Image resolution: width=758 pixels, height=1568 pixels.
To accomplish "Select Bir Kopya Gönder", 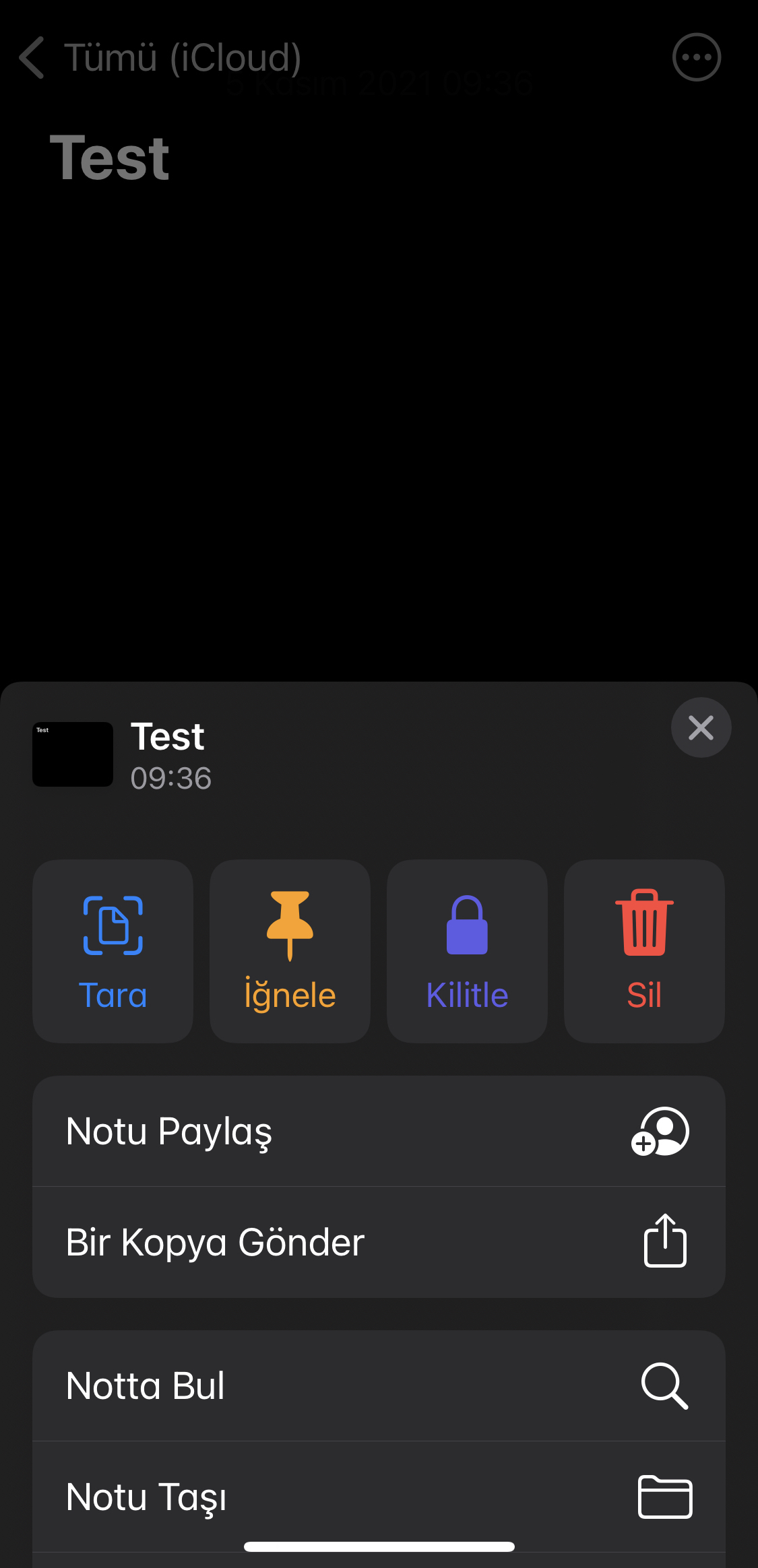I will [379, 1242].
